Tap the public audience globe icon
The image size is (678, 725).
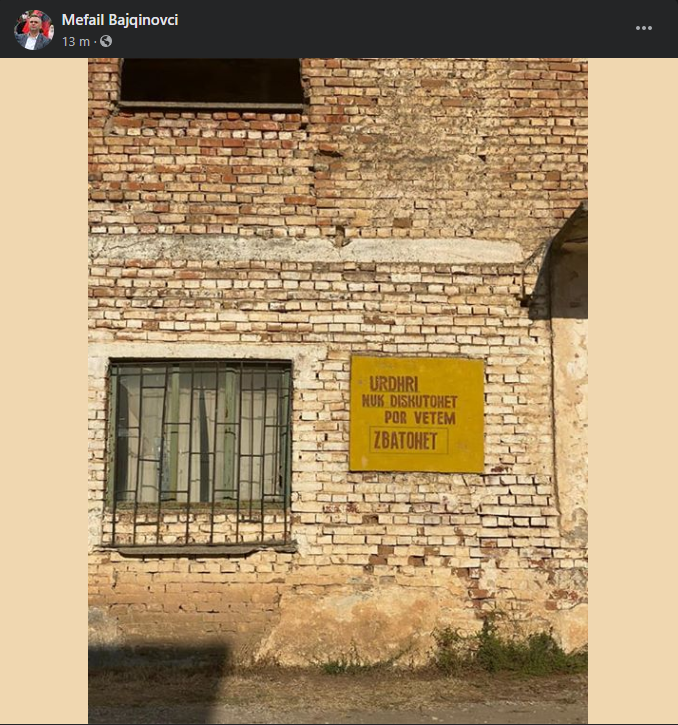(x=106, y=41)
